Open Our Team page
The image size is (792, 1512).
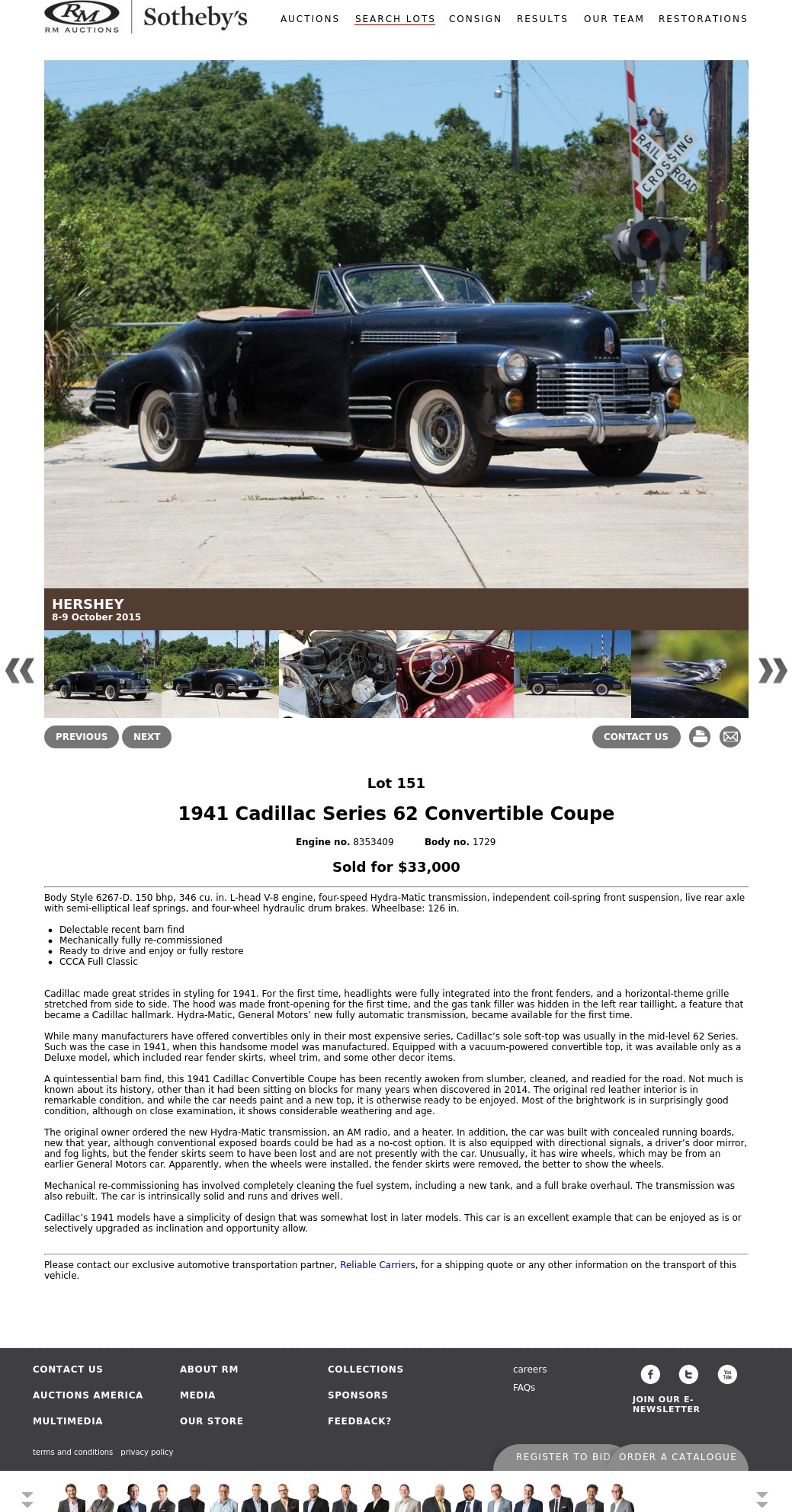coord(614,19)
